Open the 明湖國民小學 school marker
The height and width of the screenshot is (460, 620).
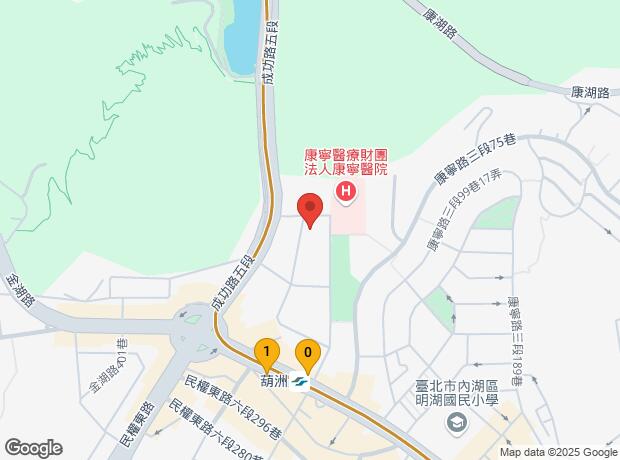coord(456,424)
